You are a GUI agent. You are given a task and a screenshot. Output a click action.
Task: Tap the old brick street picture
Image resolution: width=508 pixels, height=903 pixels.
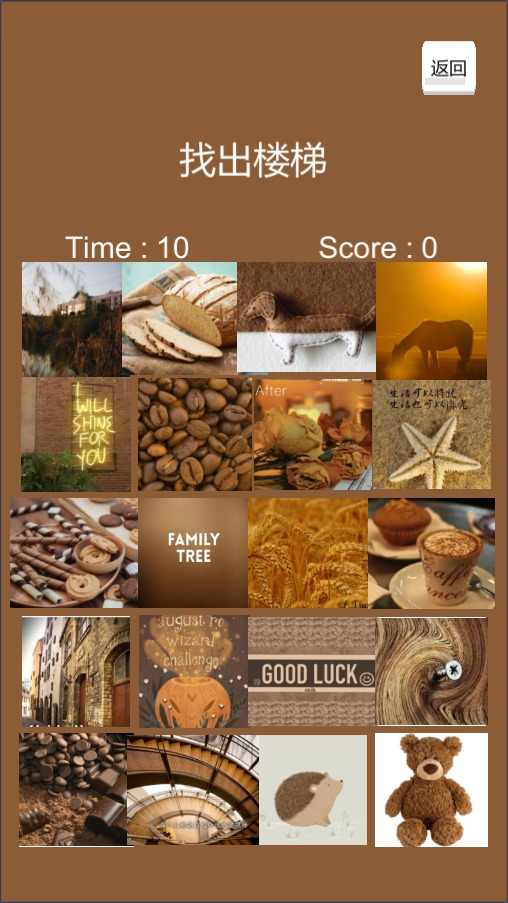pos(76,671)
